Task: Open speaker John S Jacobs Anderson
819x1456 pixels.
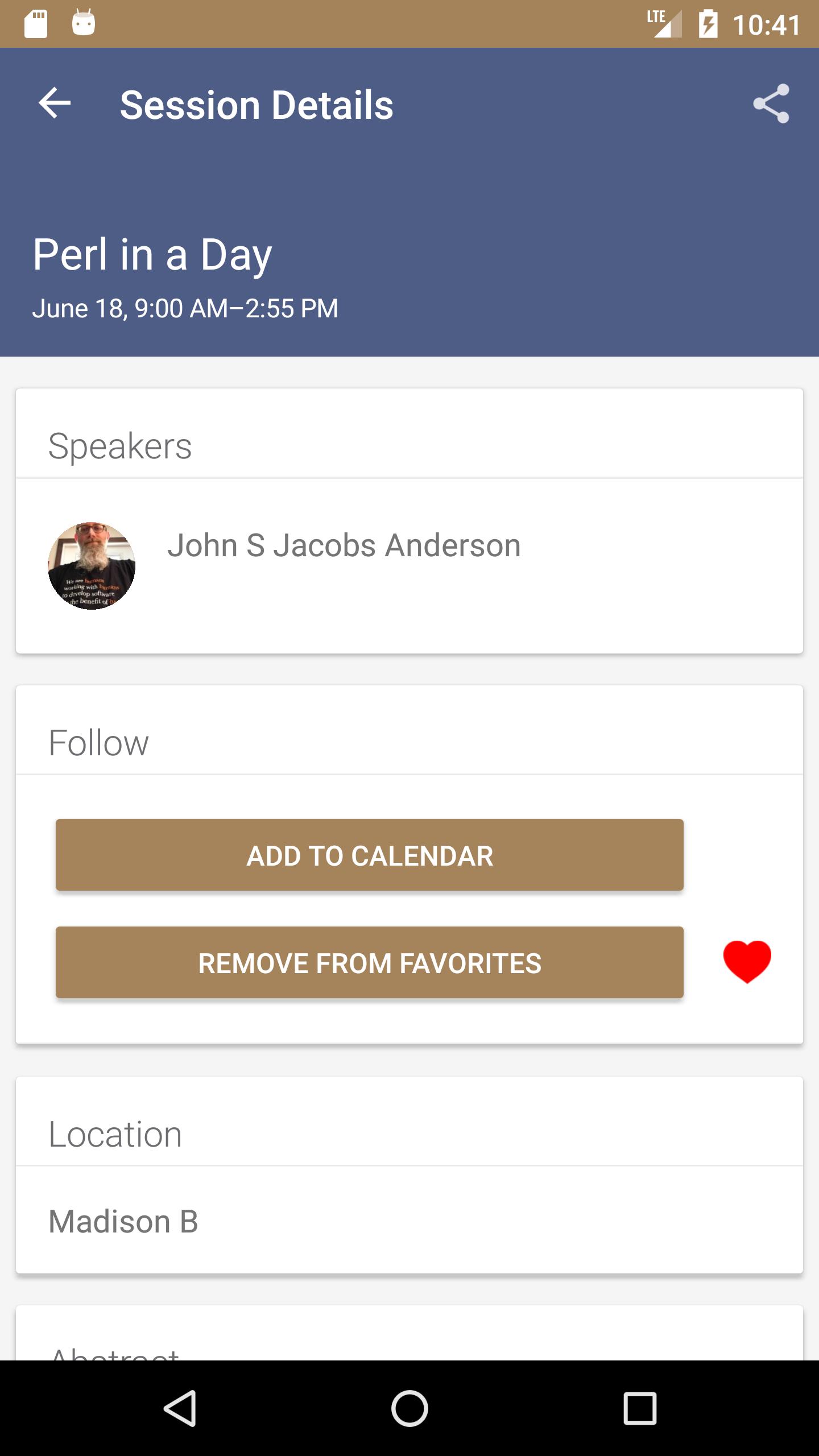Action: point(344,546)
